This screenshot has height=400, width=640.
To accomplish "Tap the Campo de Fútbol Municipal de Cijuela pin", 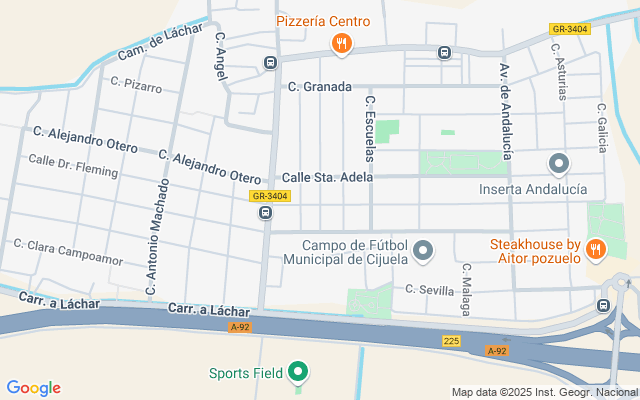I will 423,250.
